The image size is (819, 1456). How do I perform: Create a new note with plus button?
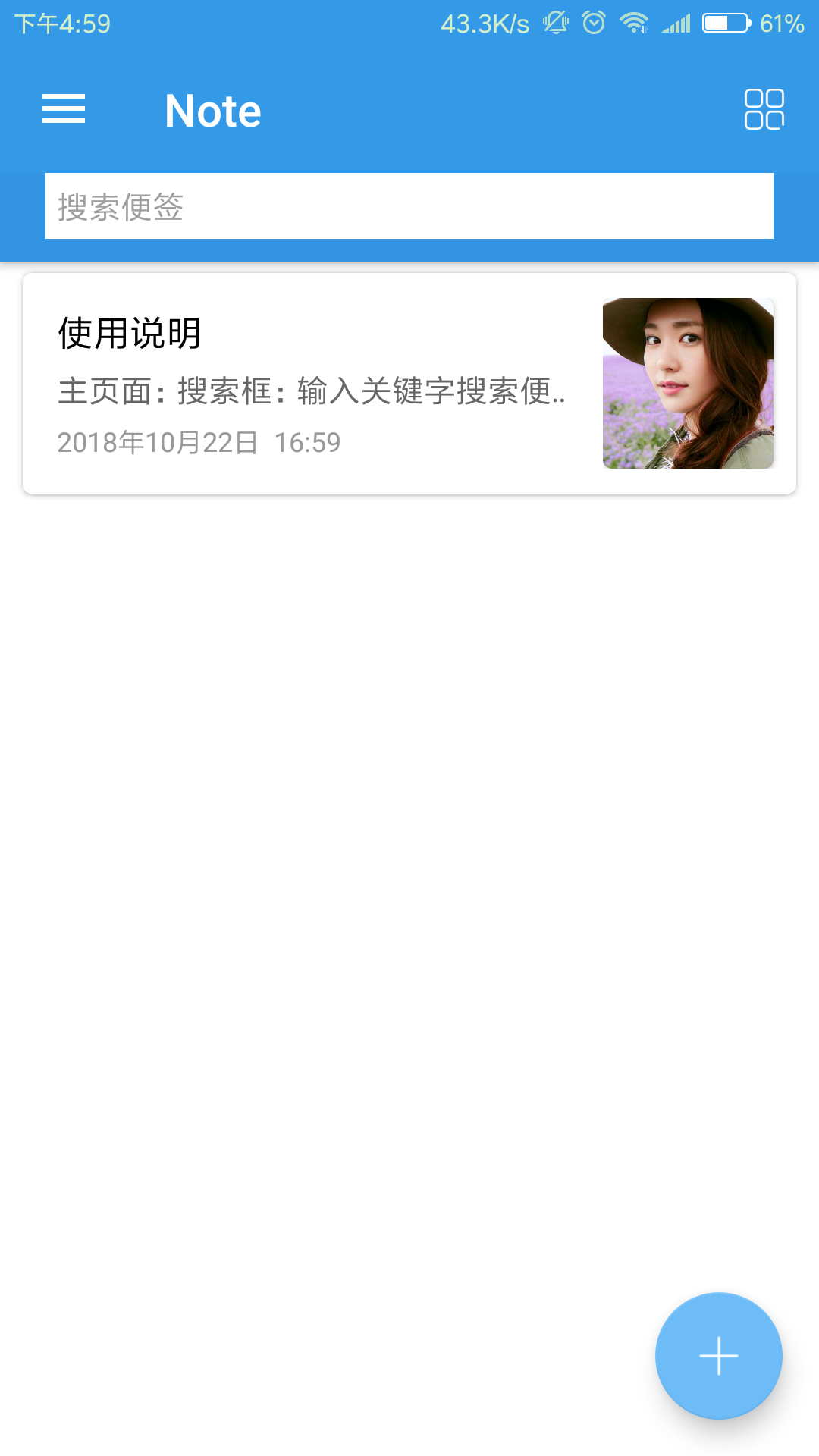(718, 1355)
